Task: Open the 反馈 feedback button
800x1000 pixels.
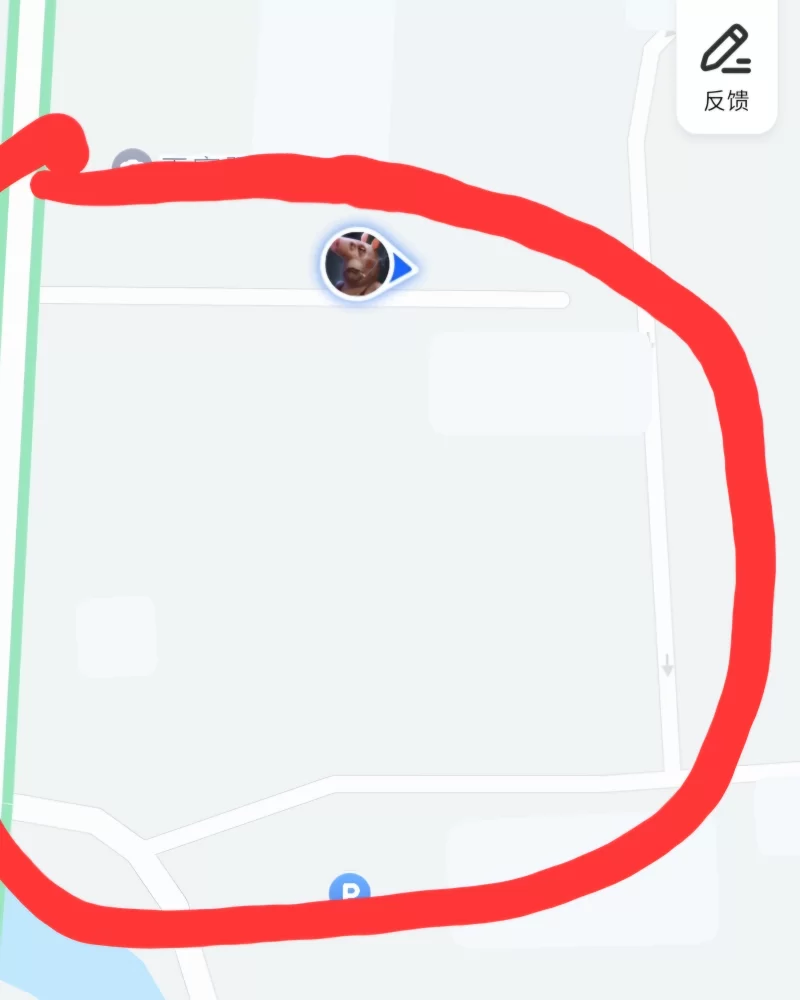Action: (727, 68)
